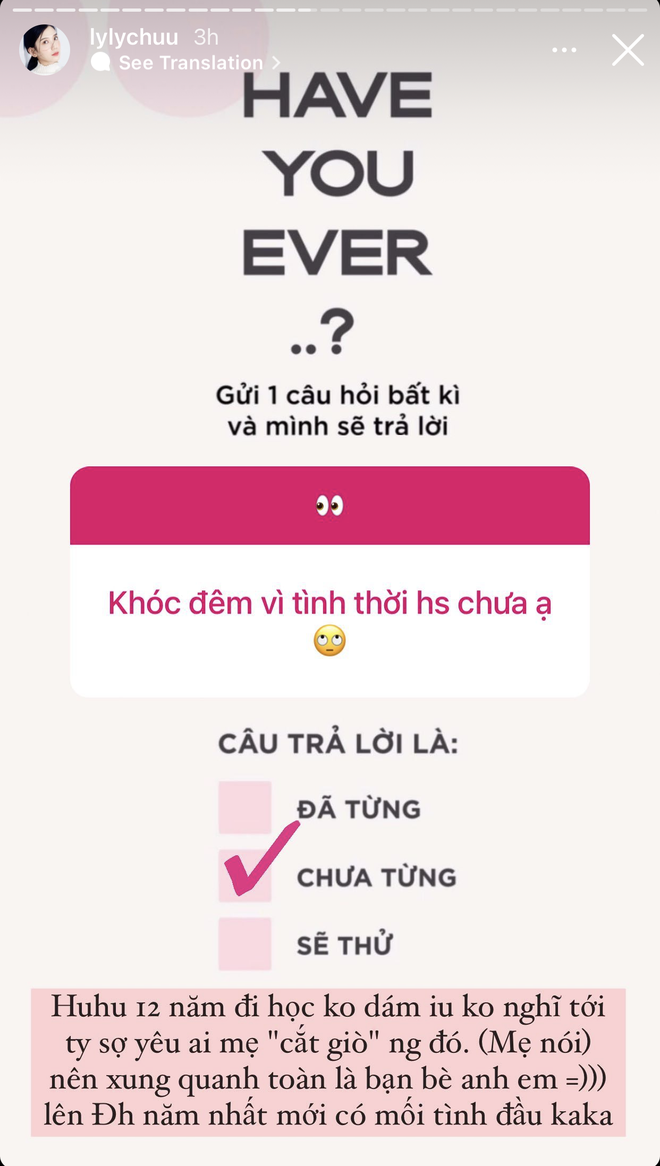The image size is (660, 1166).
Task: Close the story viewer
Action: coord(627,50)
